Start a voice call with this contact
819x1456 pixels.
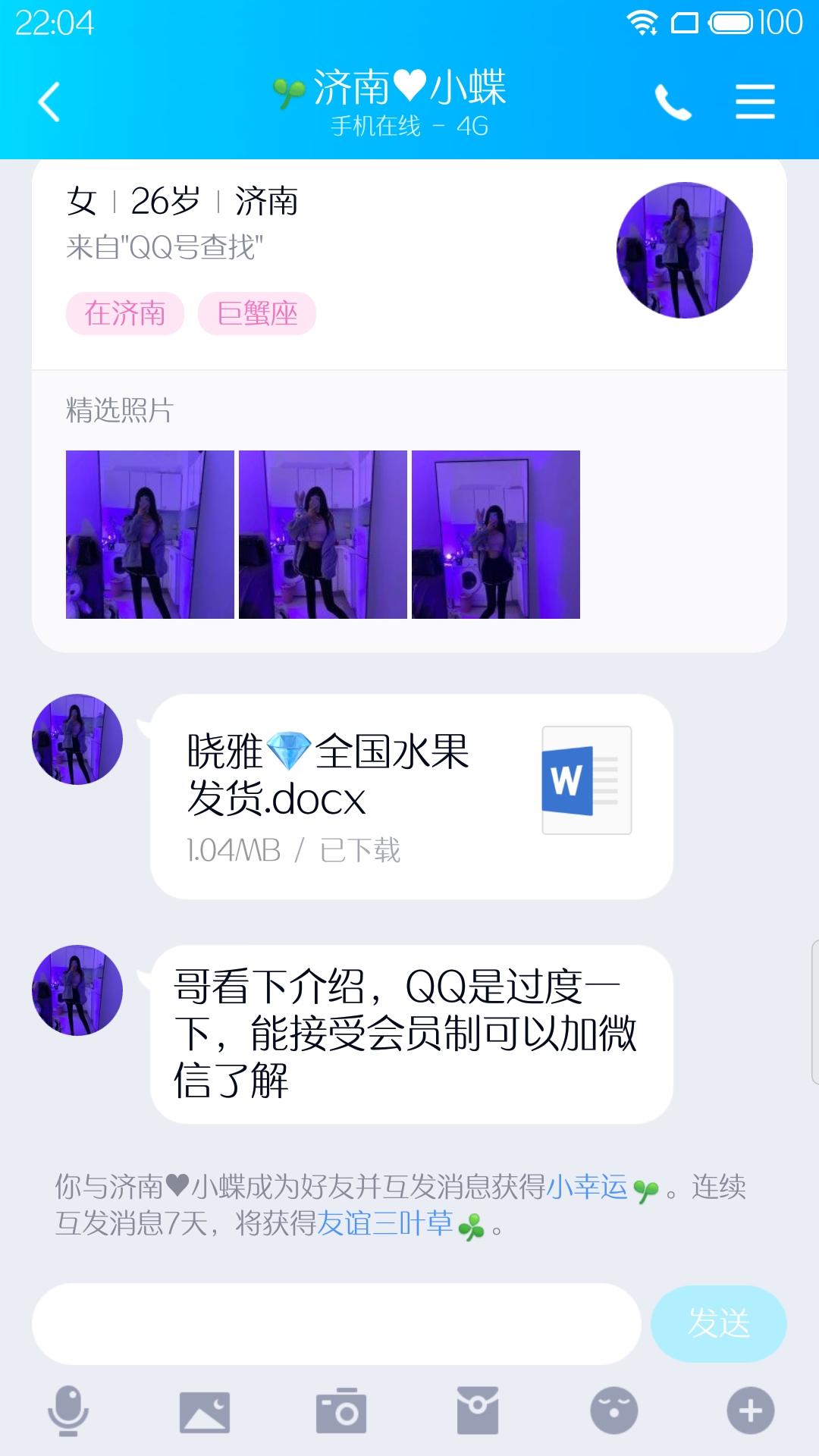(x=673, y=102)
